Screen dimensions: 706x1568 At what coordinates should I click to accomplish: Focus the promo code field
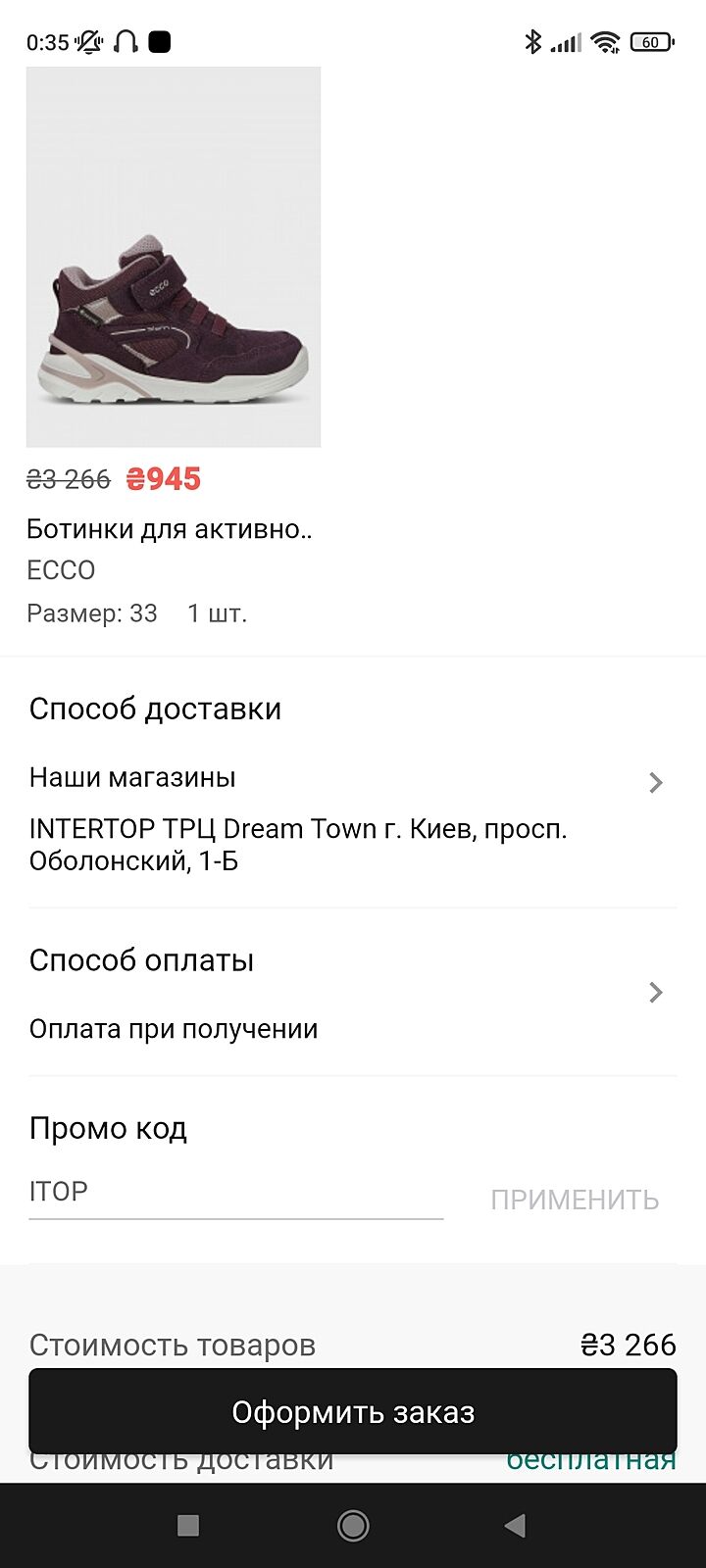(235, 1192)
